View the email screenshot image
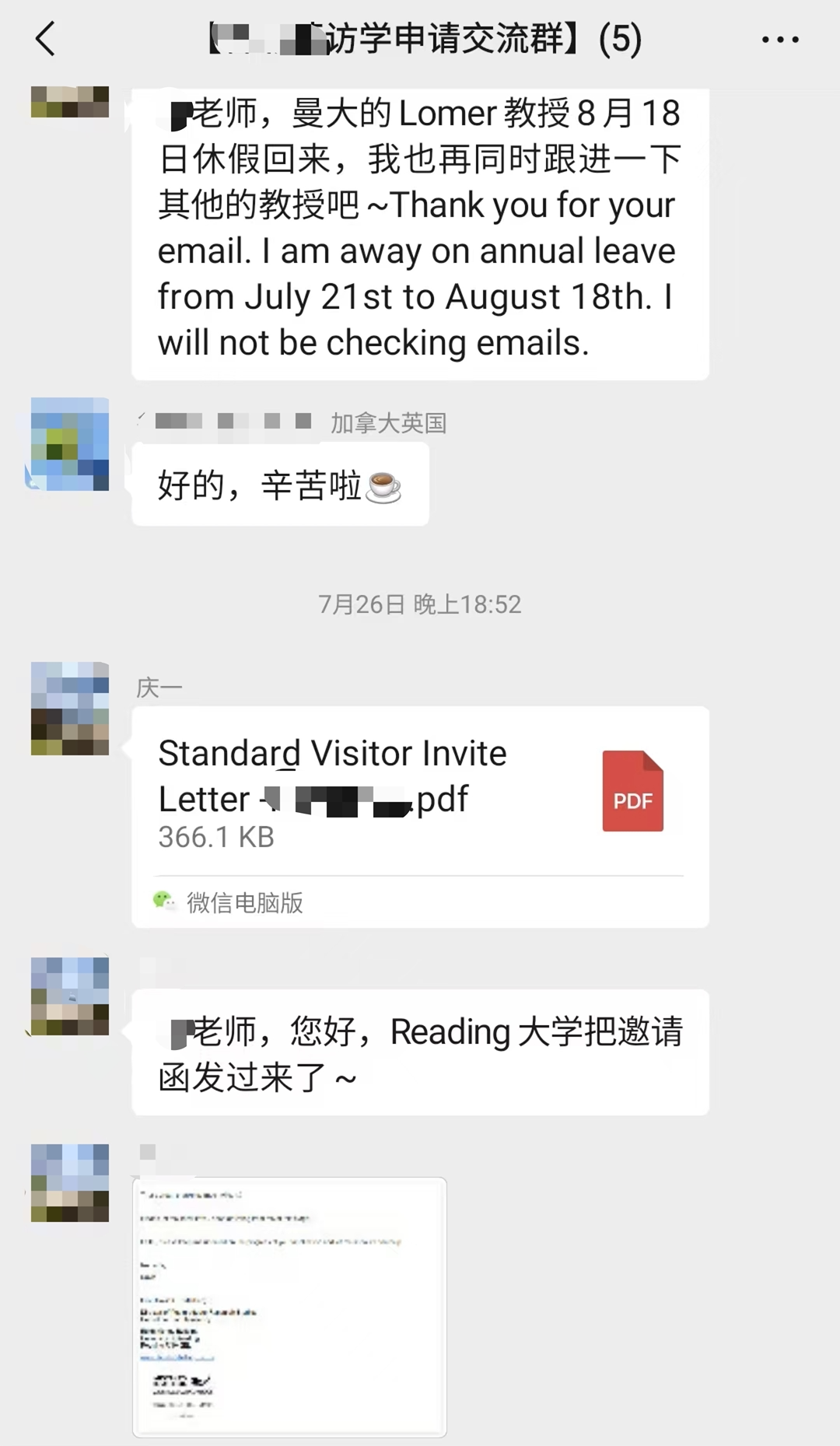The image size is (840, 1446). [x=289, y=1307]
